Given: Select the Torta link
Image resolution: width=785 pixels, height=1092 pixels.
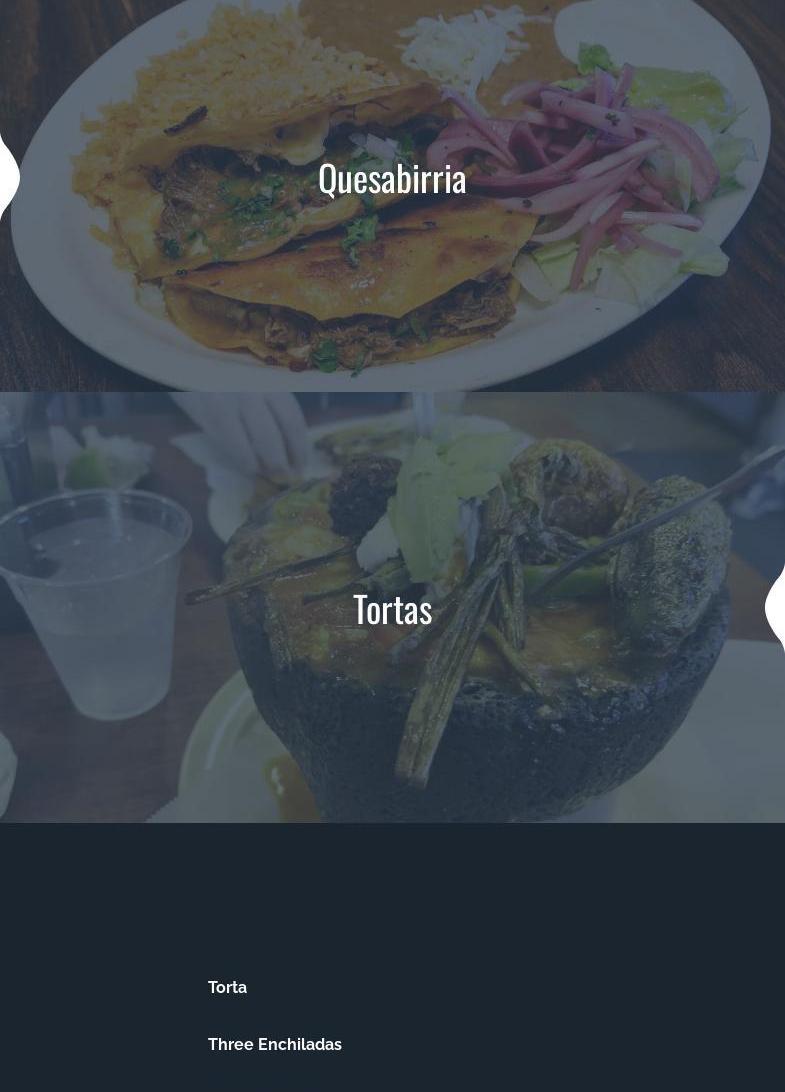Looking at the screenshot, I should pos(227,987).
